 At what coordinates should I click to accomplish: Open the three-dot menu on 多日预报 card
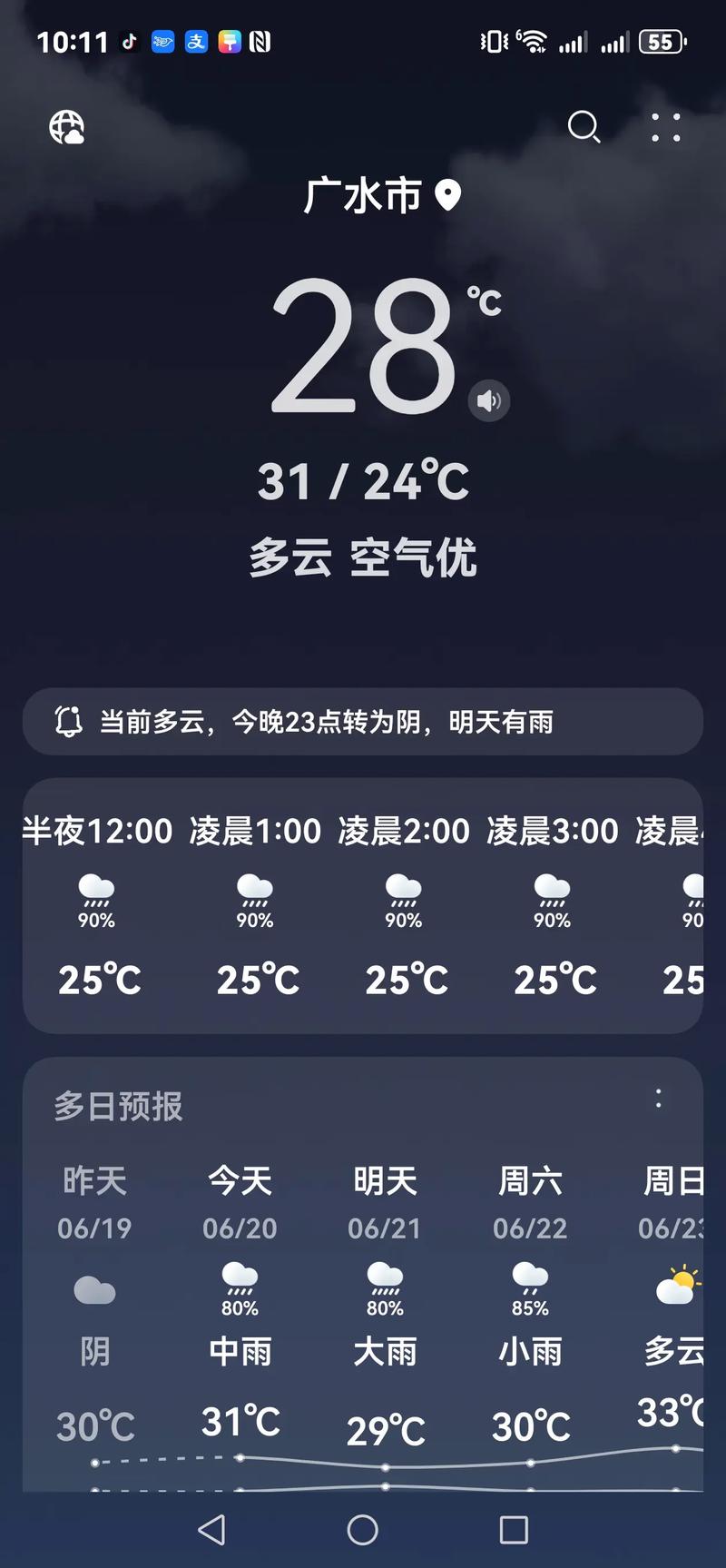pos(659,1099)
